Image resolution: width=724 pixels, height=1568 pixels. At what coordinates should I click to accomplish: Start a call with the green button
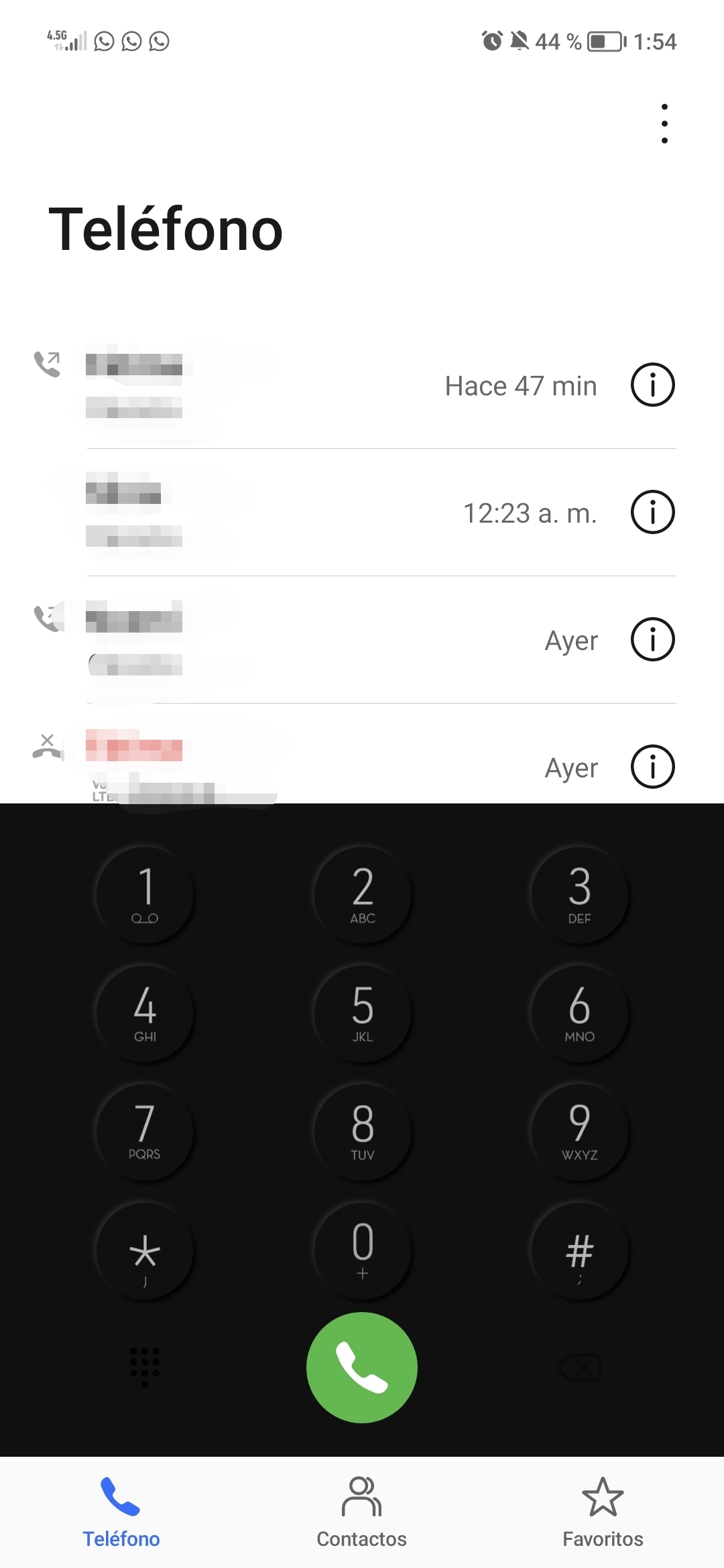pyautogui.click(x=362, y=1367)
